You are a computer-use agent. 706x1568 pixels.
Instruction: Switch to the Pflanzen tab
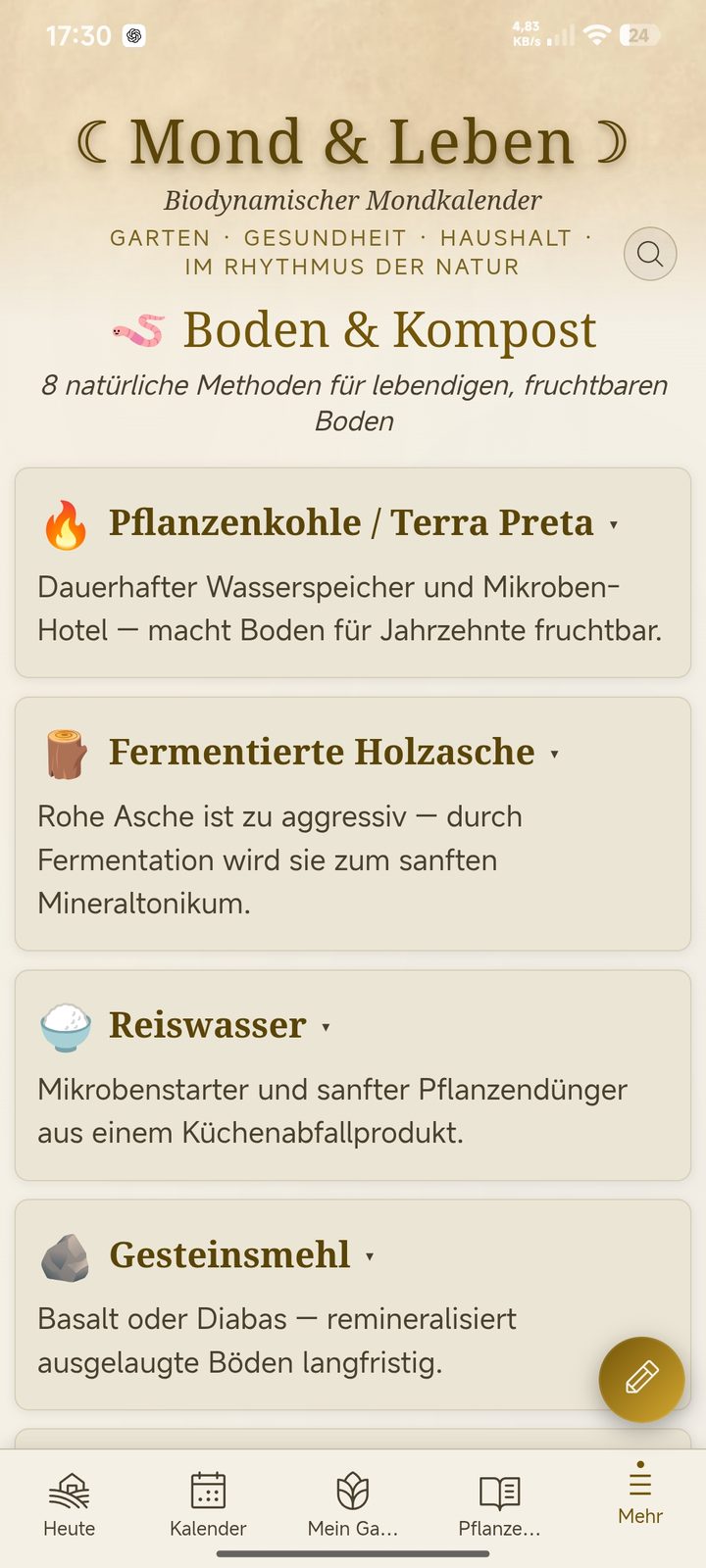(499, 1505)
